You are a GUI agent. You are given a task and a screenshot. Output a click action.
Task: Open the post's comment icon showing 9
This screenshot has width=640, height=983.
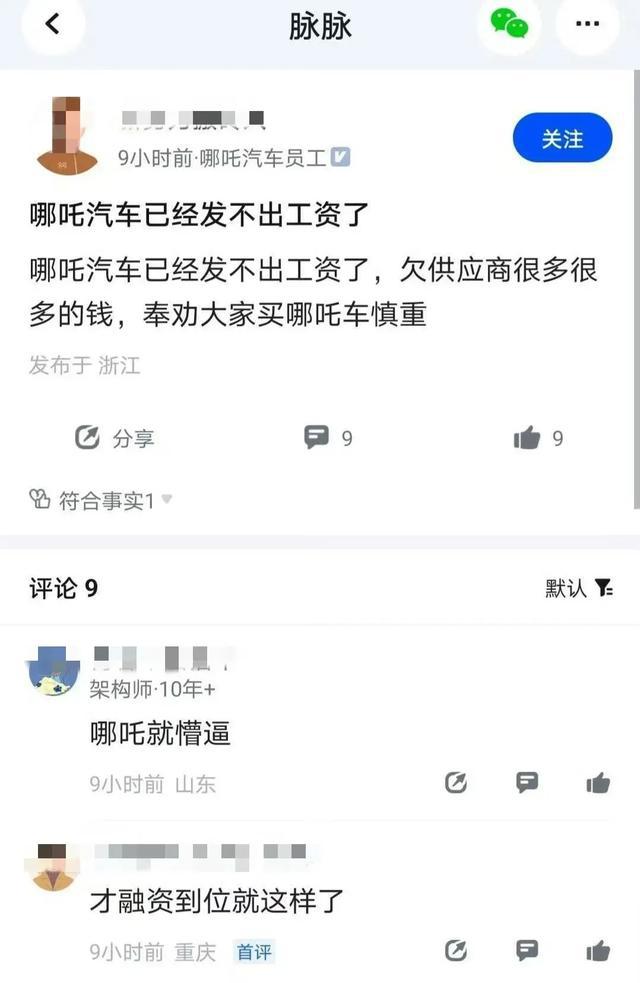328,437
